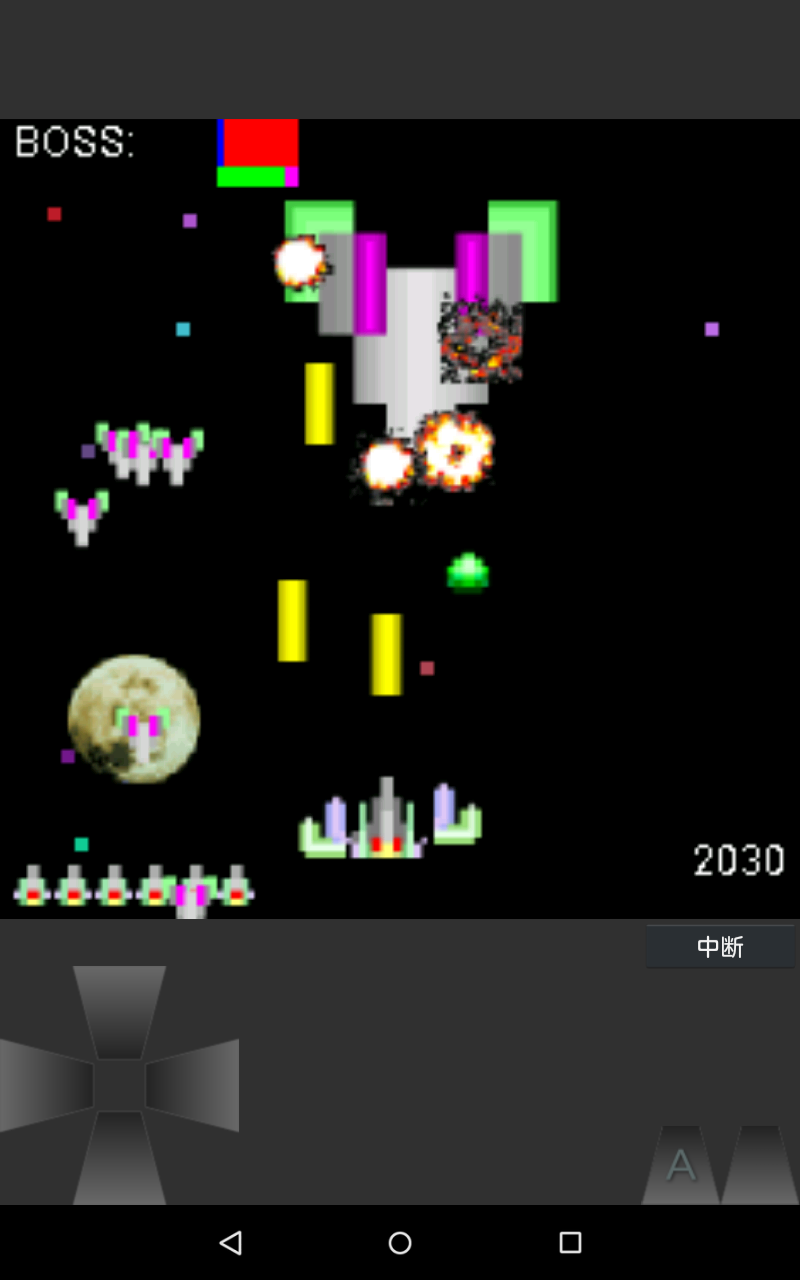Image resolution: width=800 pixels, height=1280 pixels.
Task: Move right with the D-pad
Action: [192, 1085]
